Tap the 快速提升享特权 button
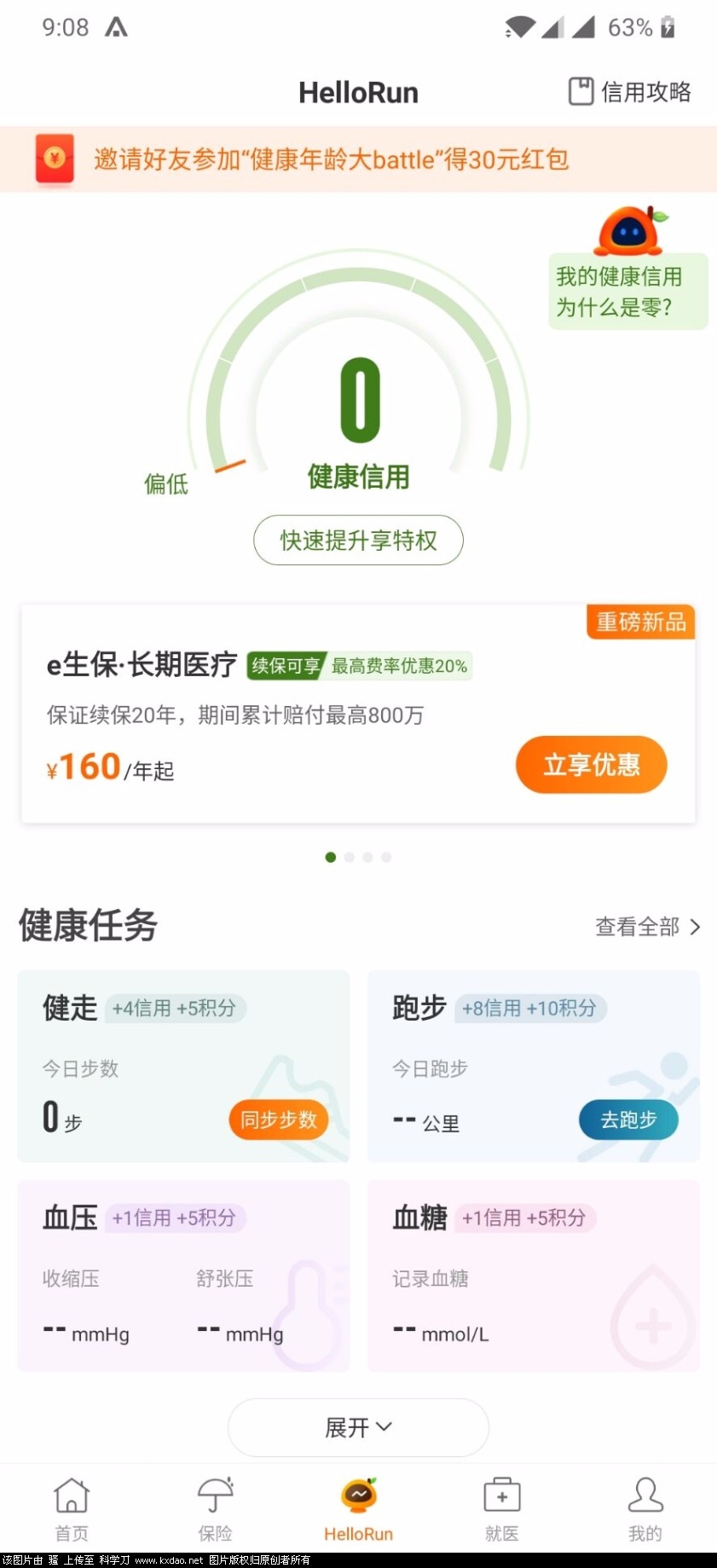 (358, 540)
